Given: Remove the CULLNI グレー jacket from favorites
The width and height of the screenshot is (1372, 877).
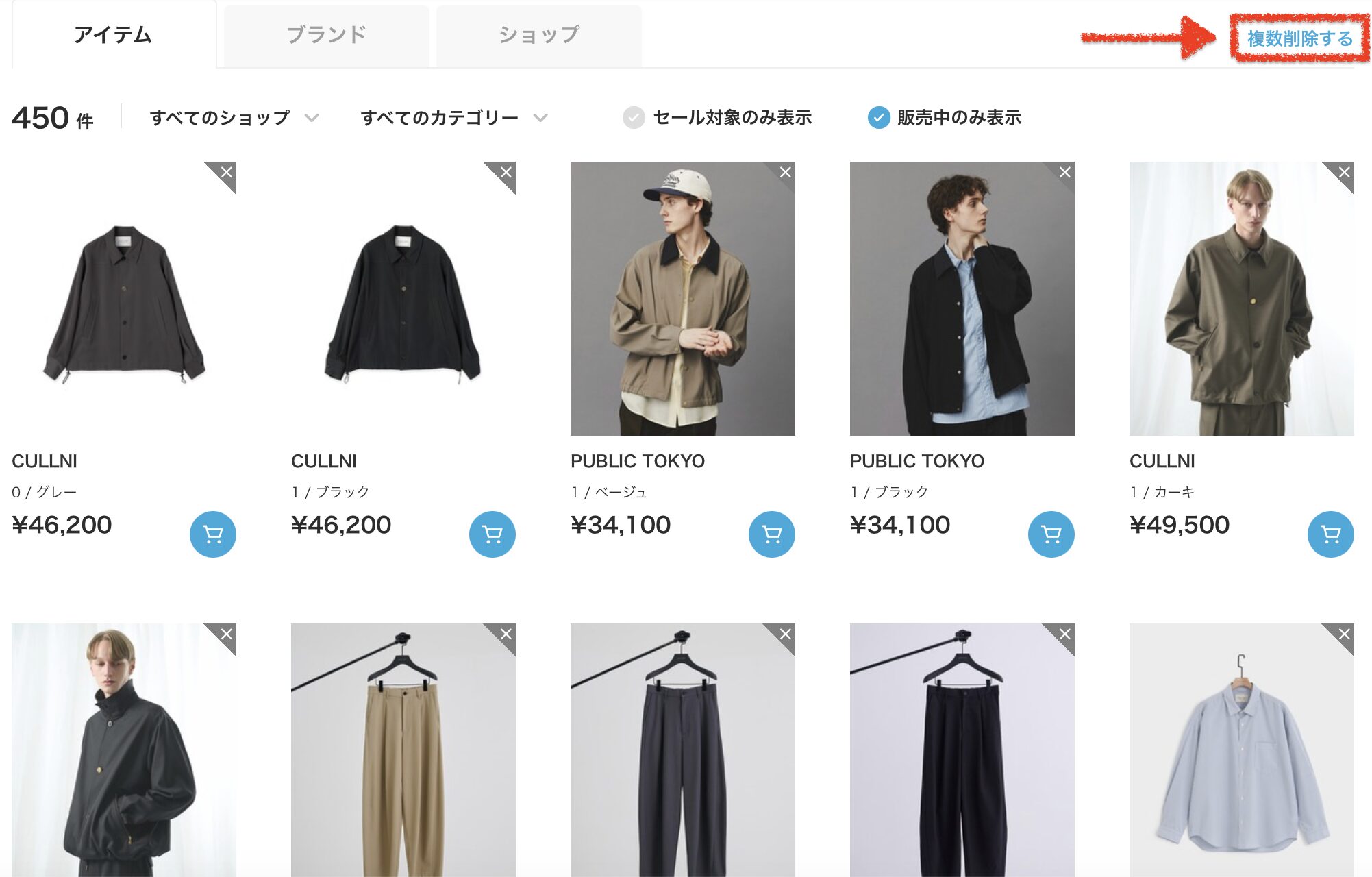Looking at the screenshot, I should click(x=227, y=172).
